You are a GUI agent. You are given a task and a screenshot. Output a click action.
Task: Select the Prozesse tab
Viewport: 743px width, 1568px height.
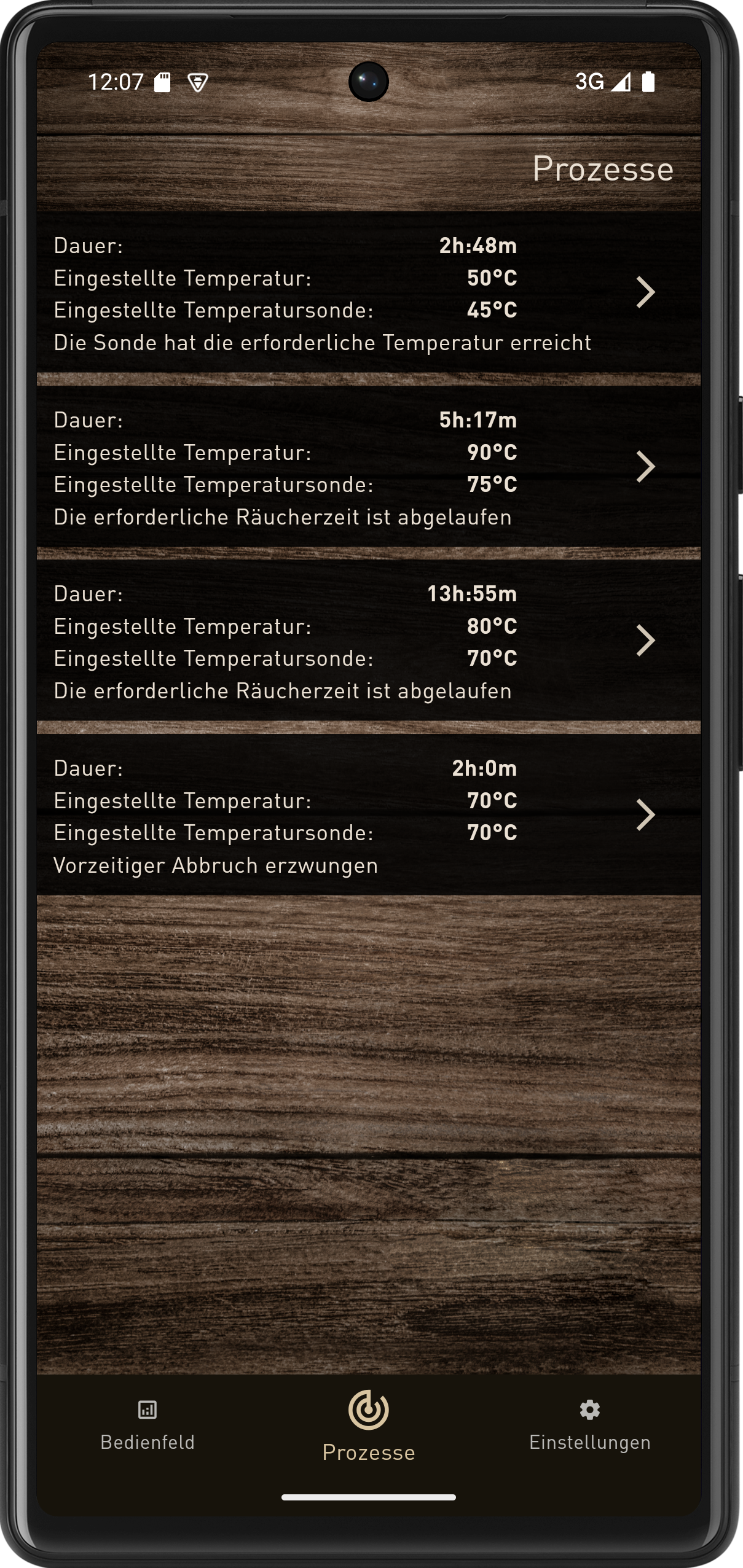point(368,1427)
